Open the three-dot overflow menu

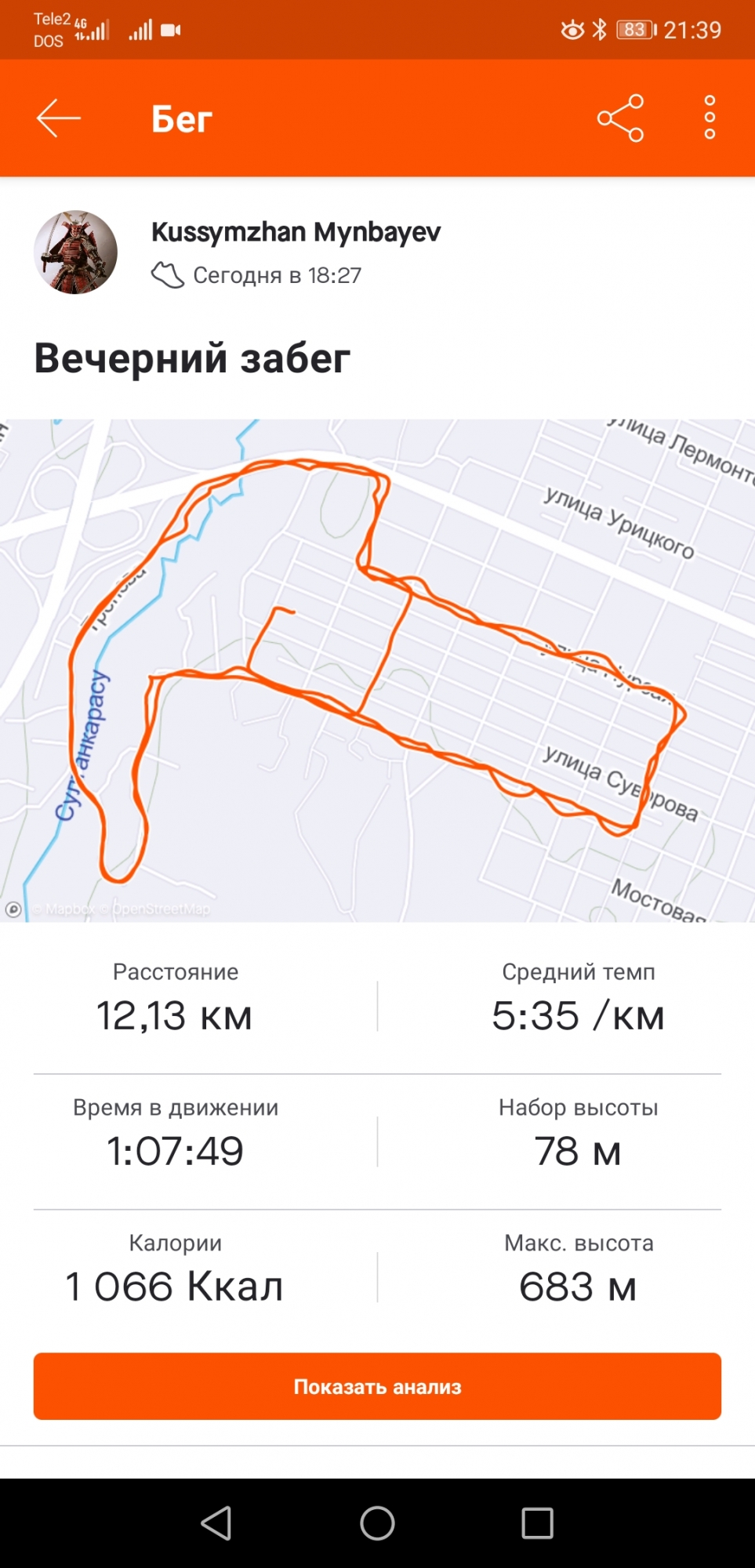pos(710,118)
